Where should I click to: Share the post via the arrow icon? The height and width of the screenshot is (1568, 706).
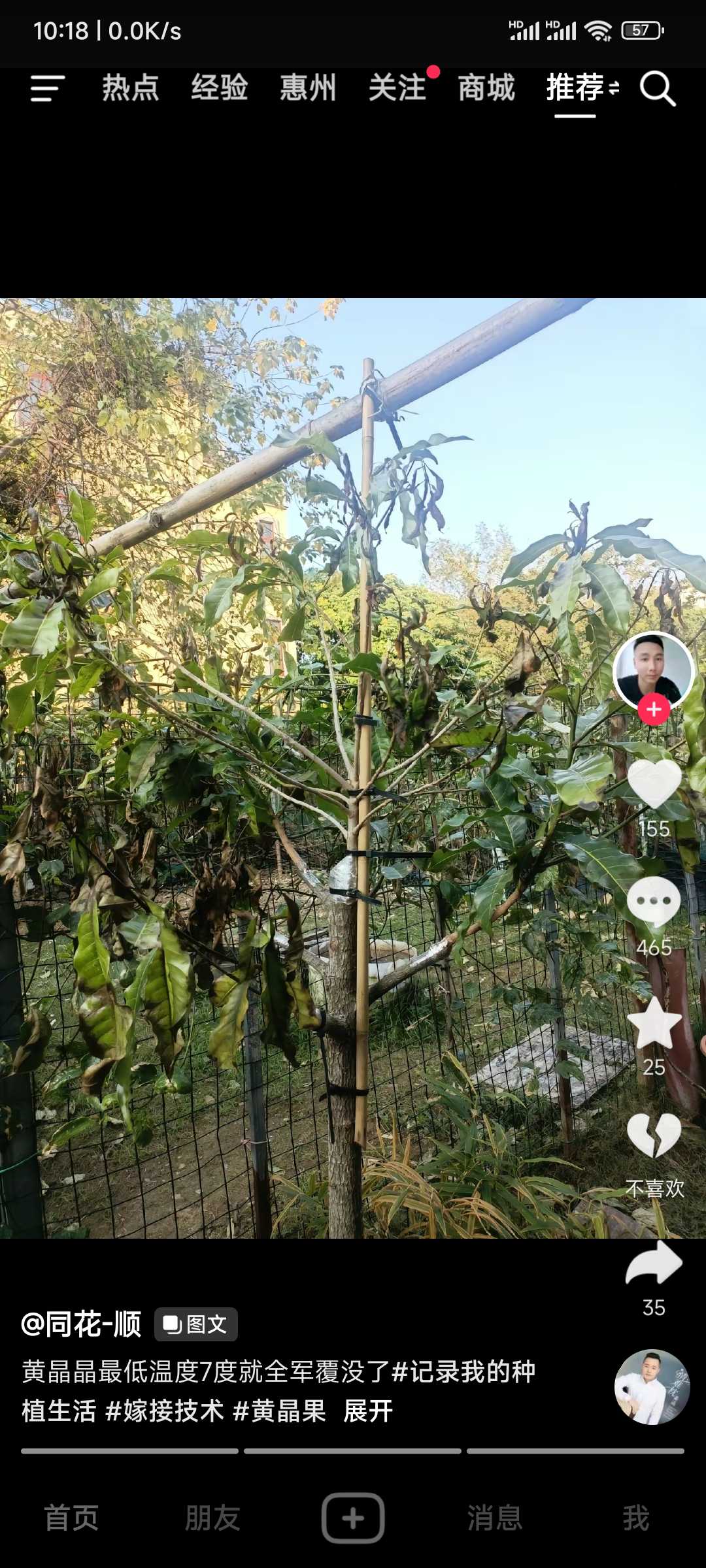click(x=654, y=1263)
